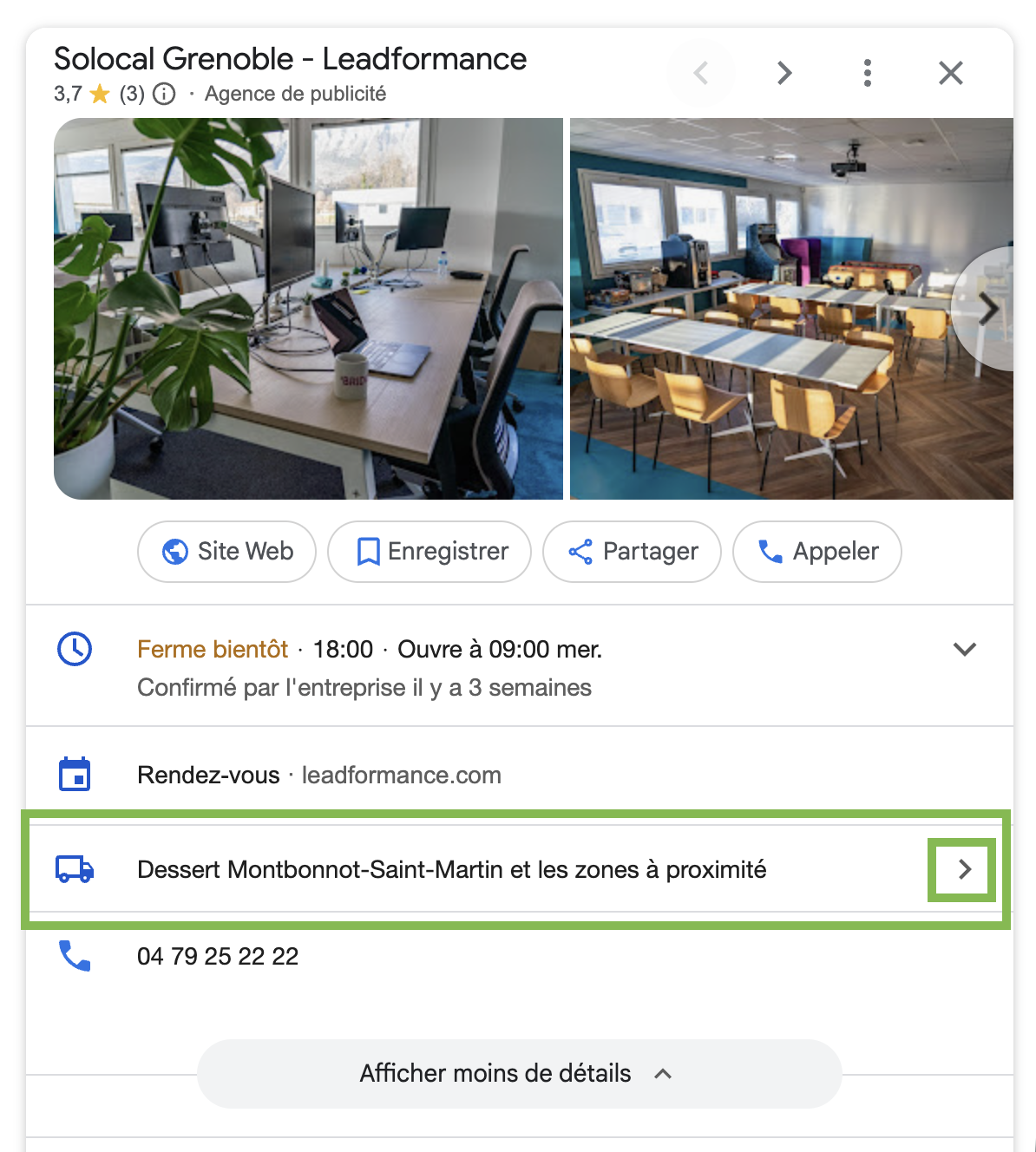Open the leadformance.com appointment link
Viewport: 1036px width, 1152px height.
(401, 775)
